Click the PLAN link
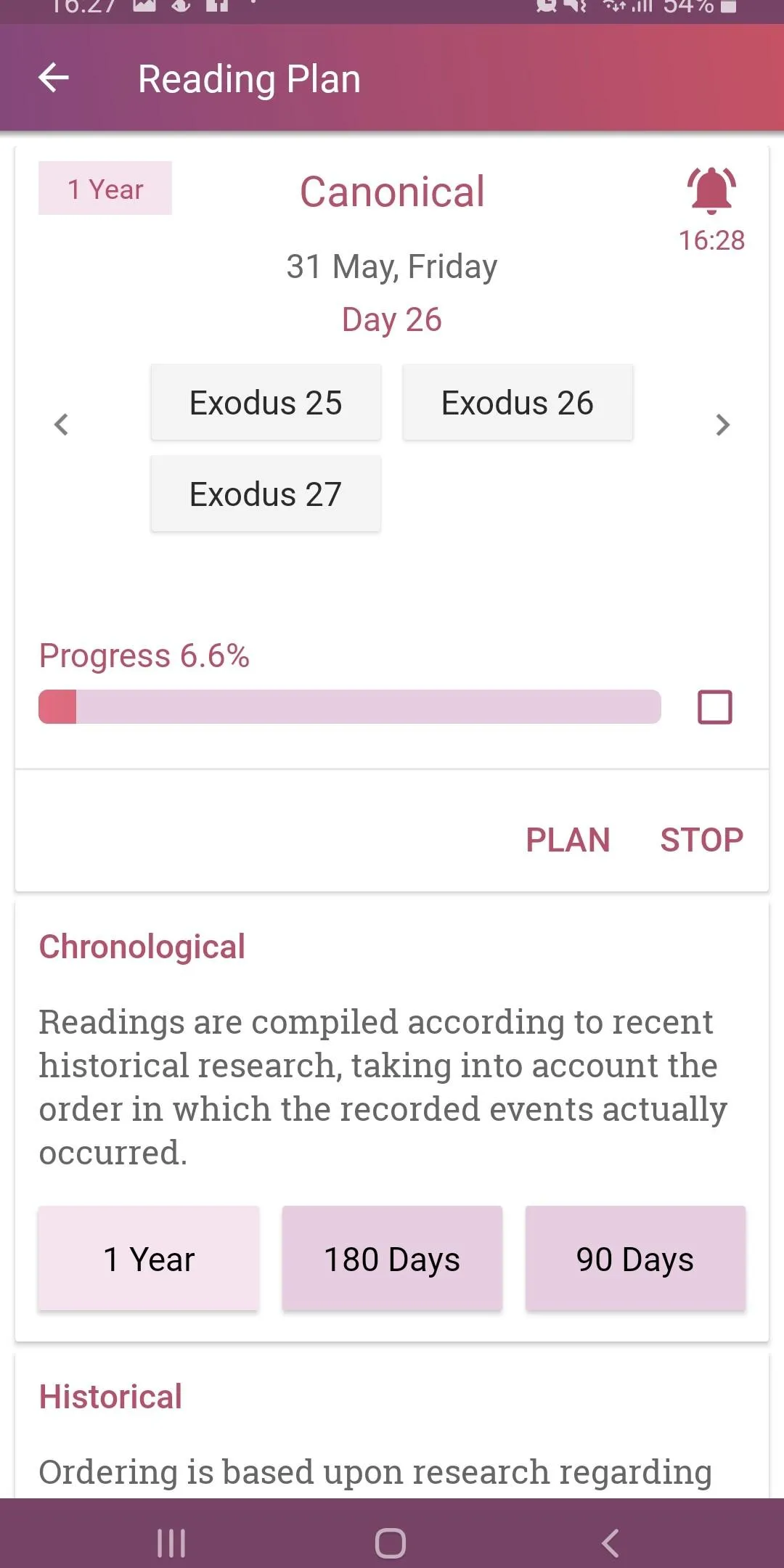Screen dimensions: 784x1568 (x=568, y=840)
